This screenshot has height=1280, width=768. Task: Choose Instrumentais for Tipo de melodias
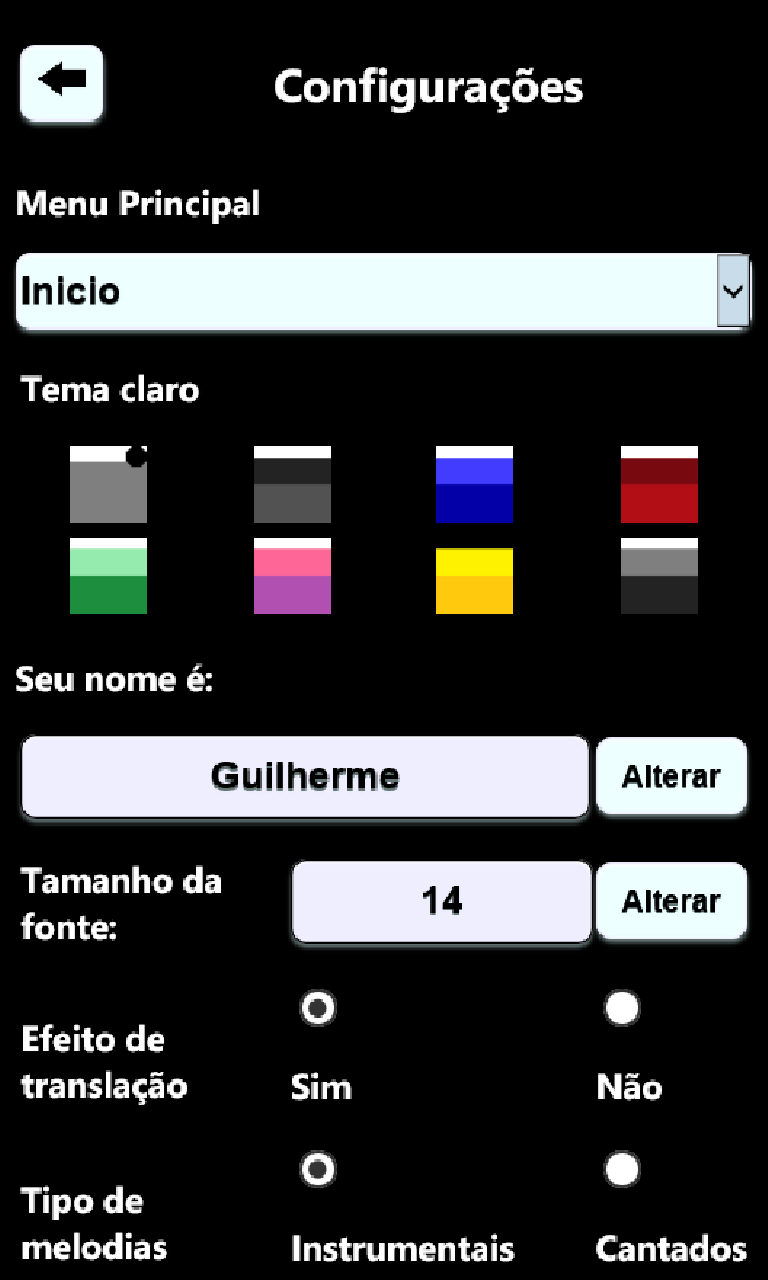coord(319,1169)
